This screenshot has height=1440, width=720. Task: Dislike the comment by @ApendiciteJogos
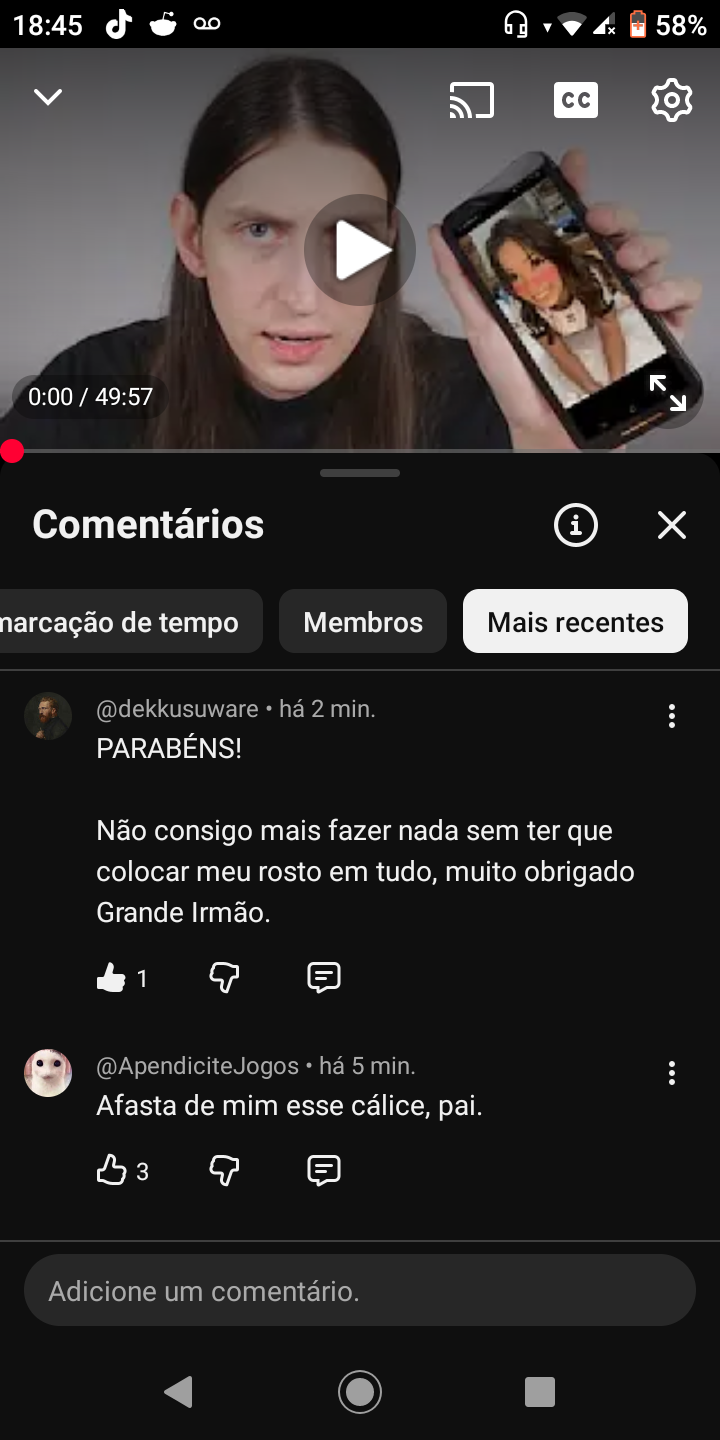click(224, 1170)
